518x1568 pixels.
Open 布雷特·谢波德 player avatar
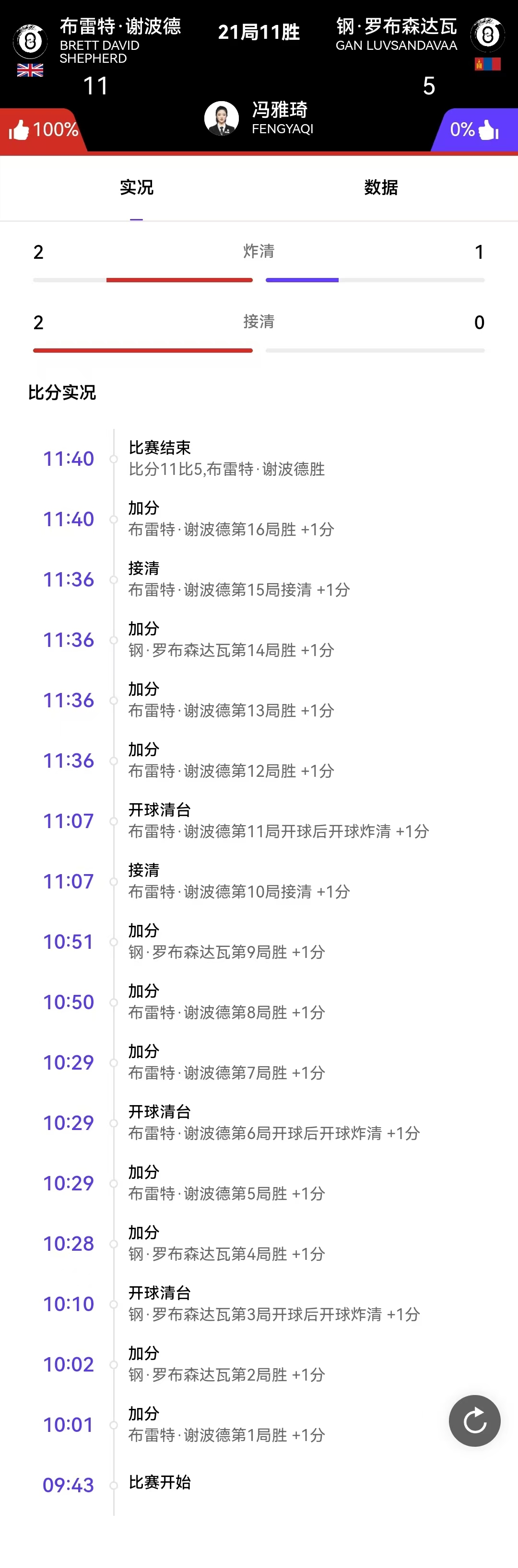[x=30, y=41]
